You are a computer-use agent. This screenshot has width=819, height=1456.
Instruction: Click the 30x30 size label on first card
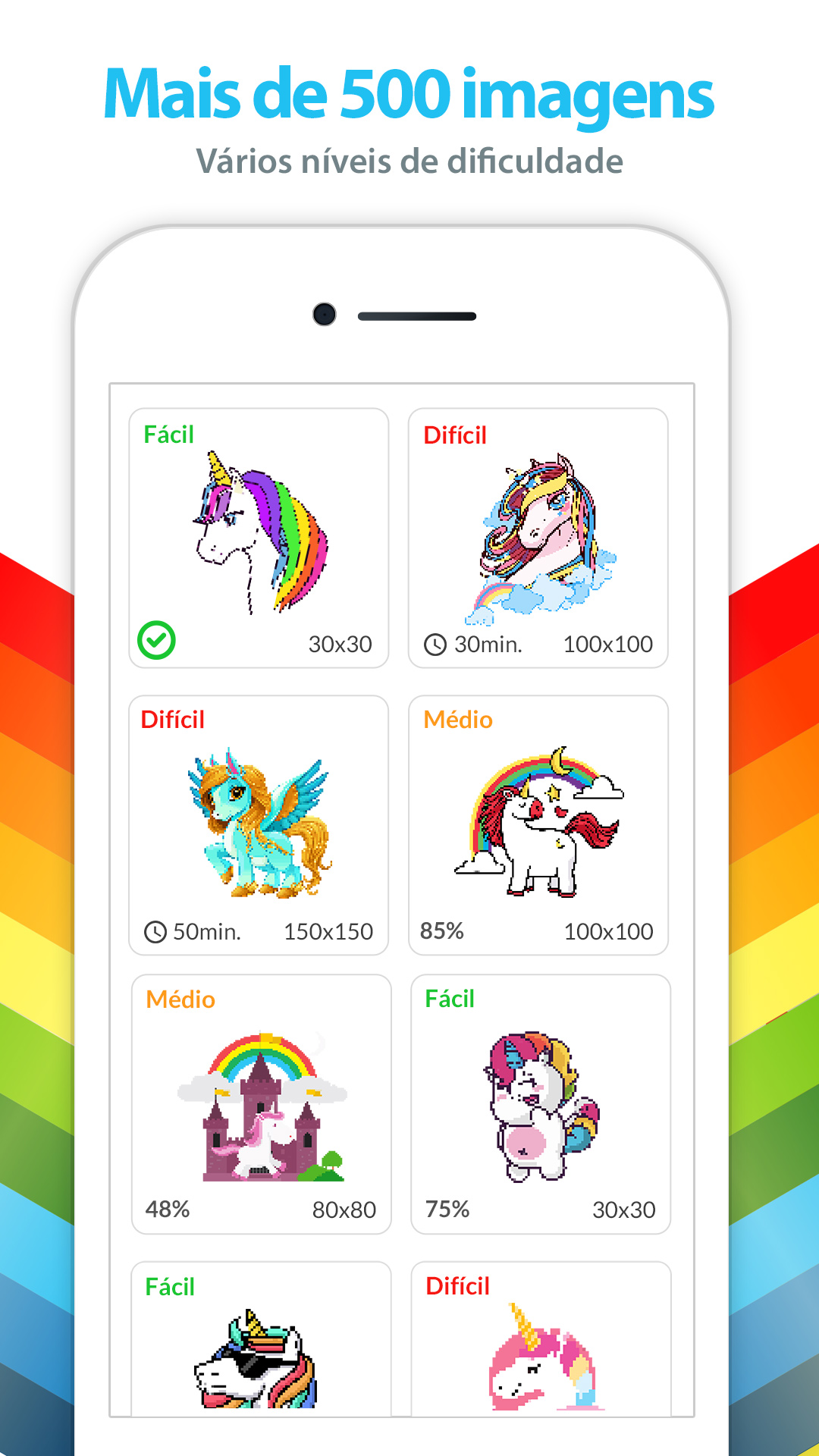click(340, 644)
